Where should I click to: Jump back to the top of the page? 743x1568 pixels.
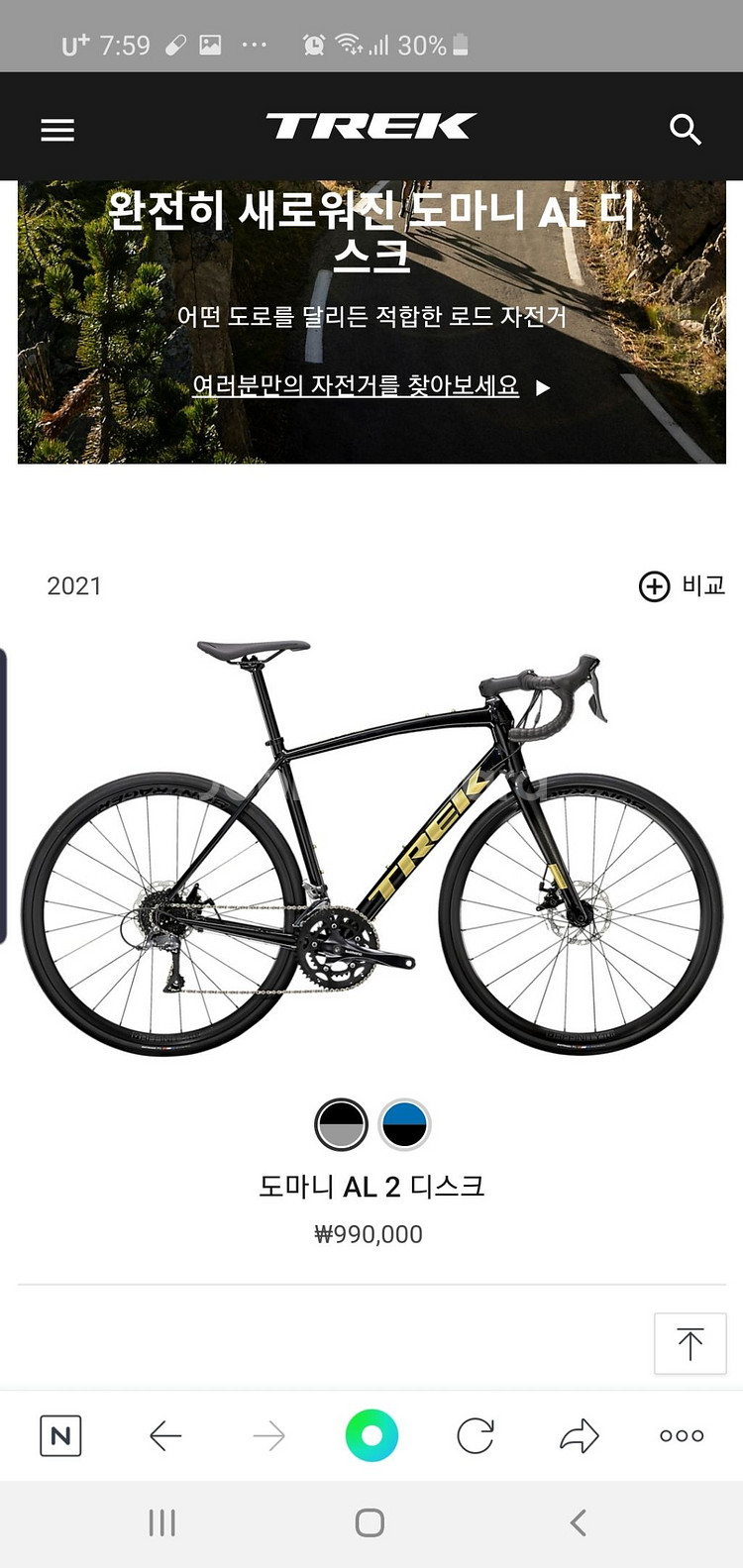[x=690, y=1343]
